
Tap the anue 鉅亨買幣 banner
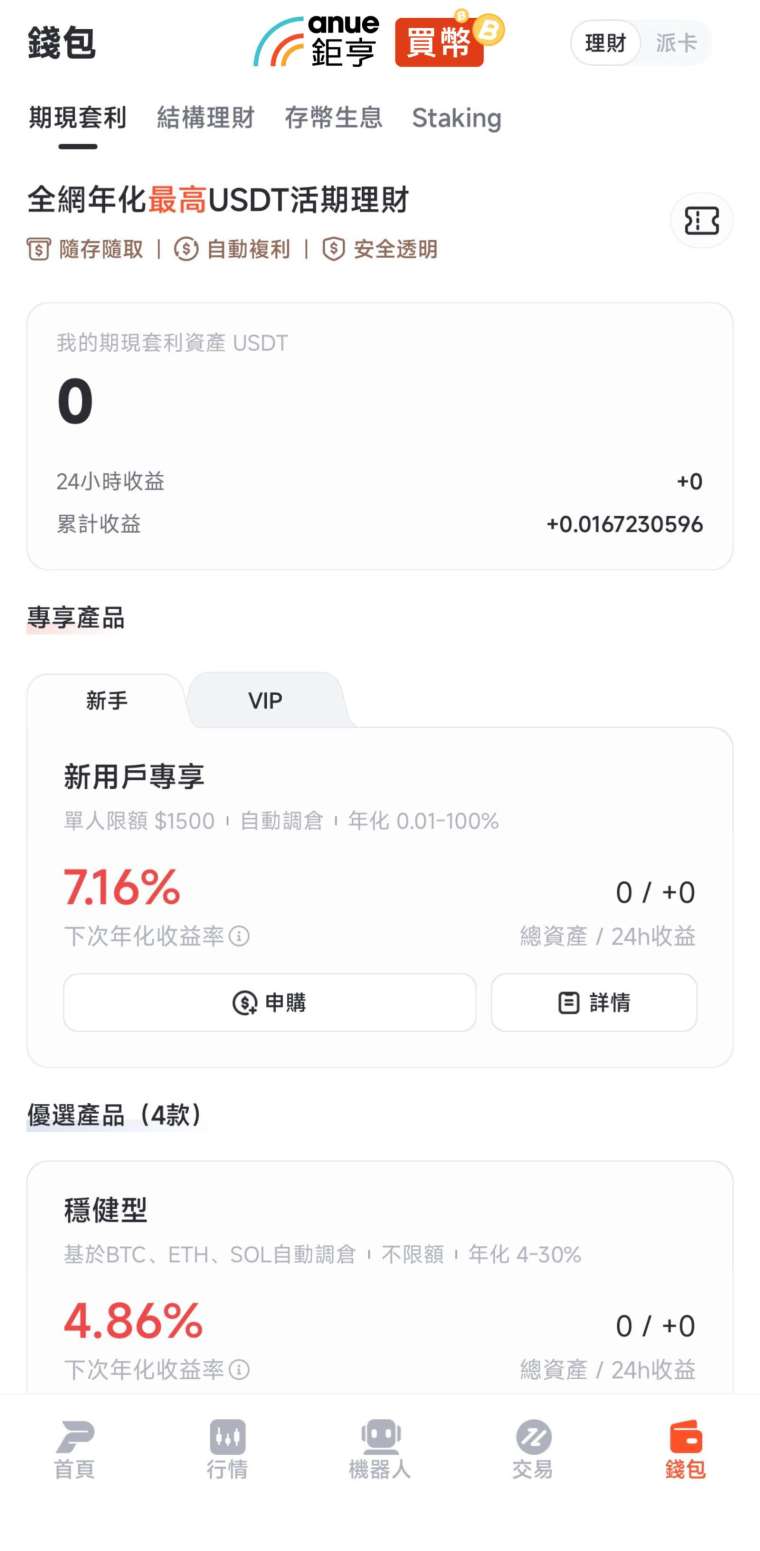(378, 41)
